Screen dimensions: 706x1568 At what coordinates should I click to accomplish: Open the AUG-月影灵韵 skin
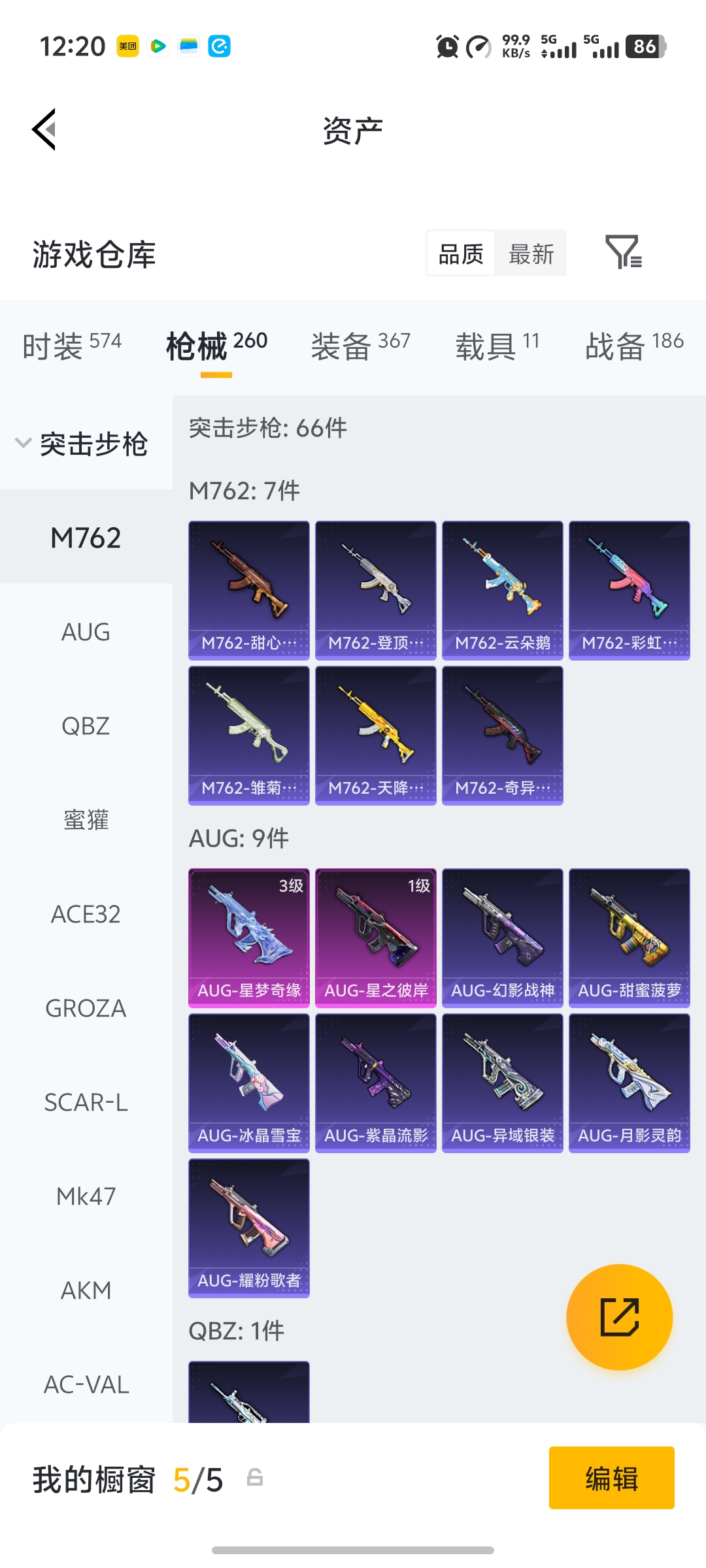pyautogui.click(x=629, y=1083)
